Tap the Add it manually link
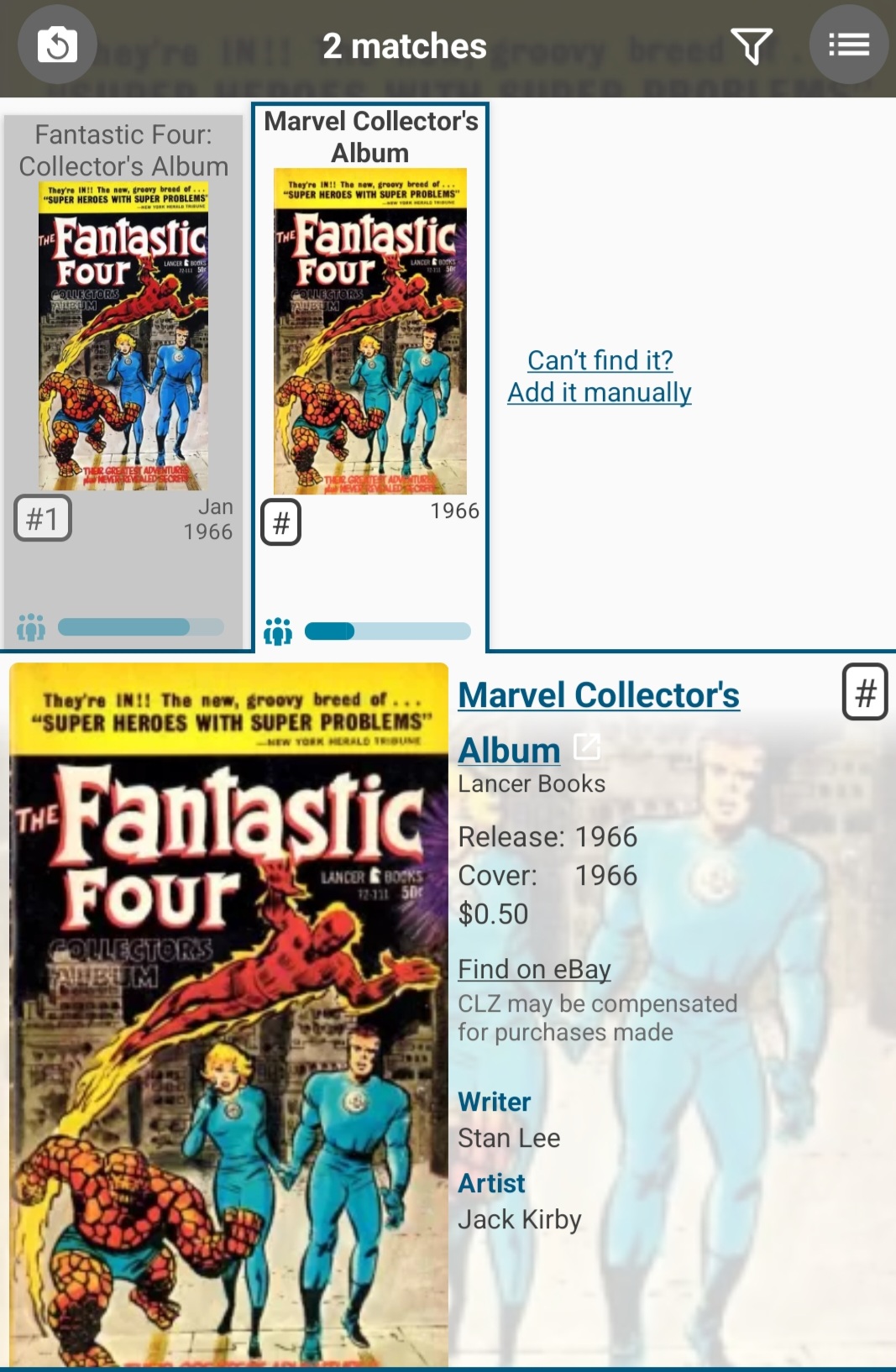The image size is (896, 1372). click(x=600, y=392)
